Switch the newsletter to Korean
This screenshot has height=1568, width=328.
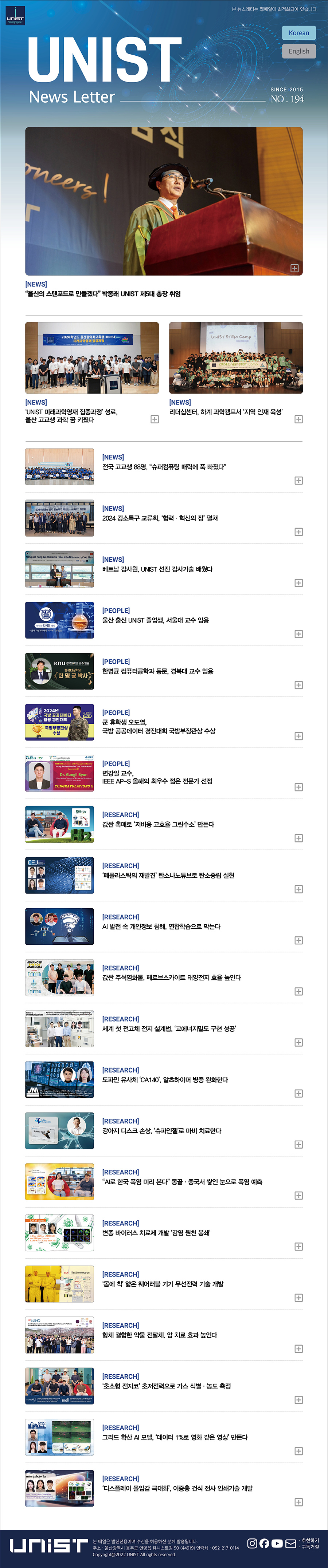click(299, 33)
